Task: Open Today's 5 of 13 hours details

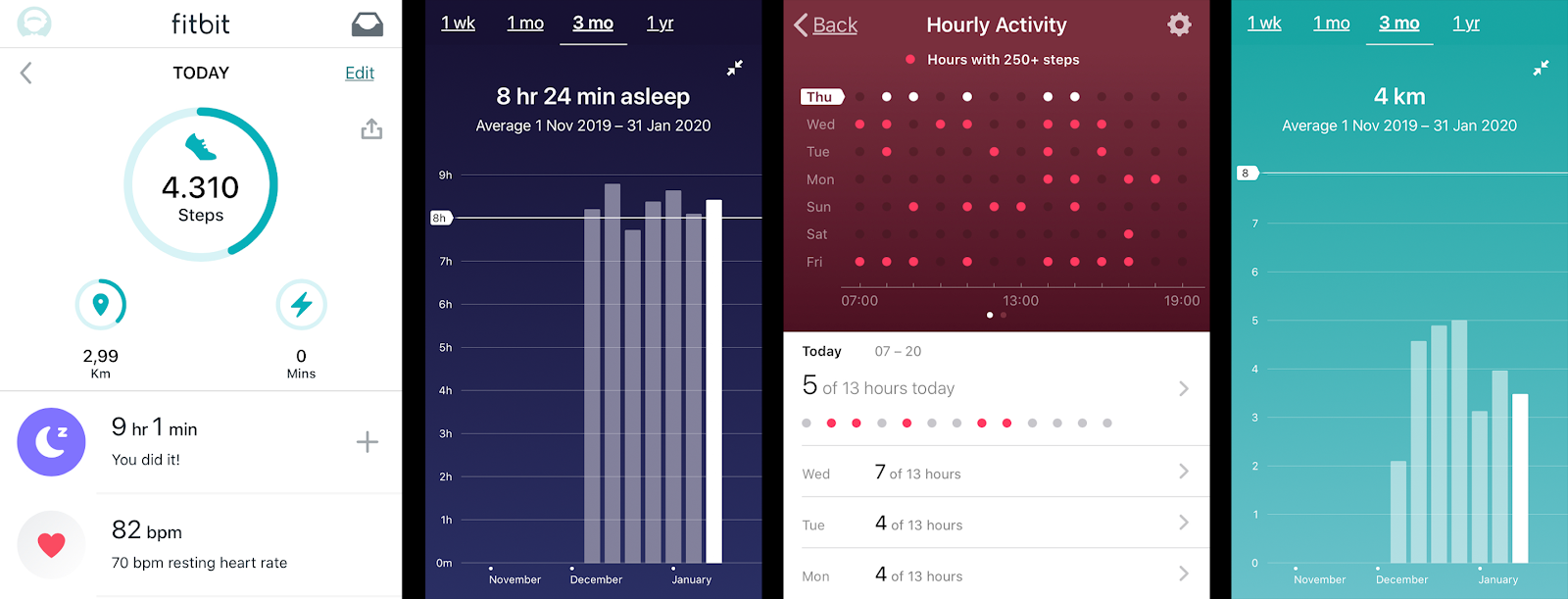Action: pyautogui.click(x=997, y=388)
